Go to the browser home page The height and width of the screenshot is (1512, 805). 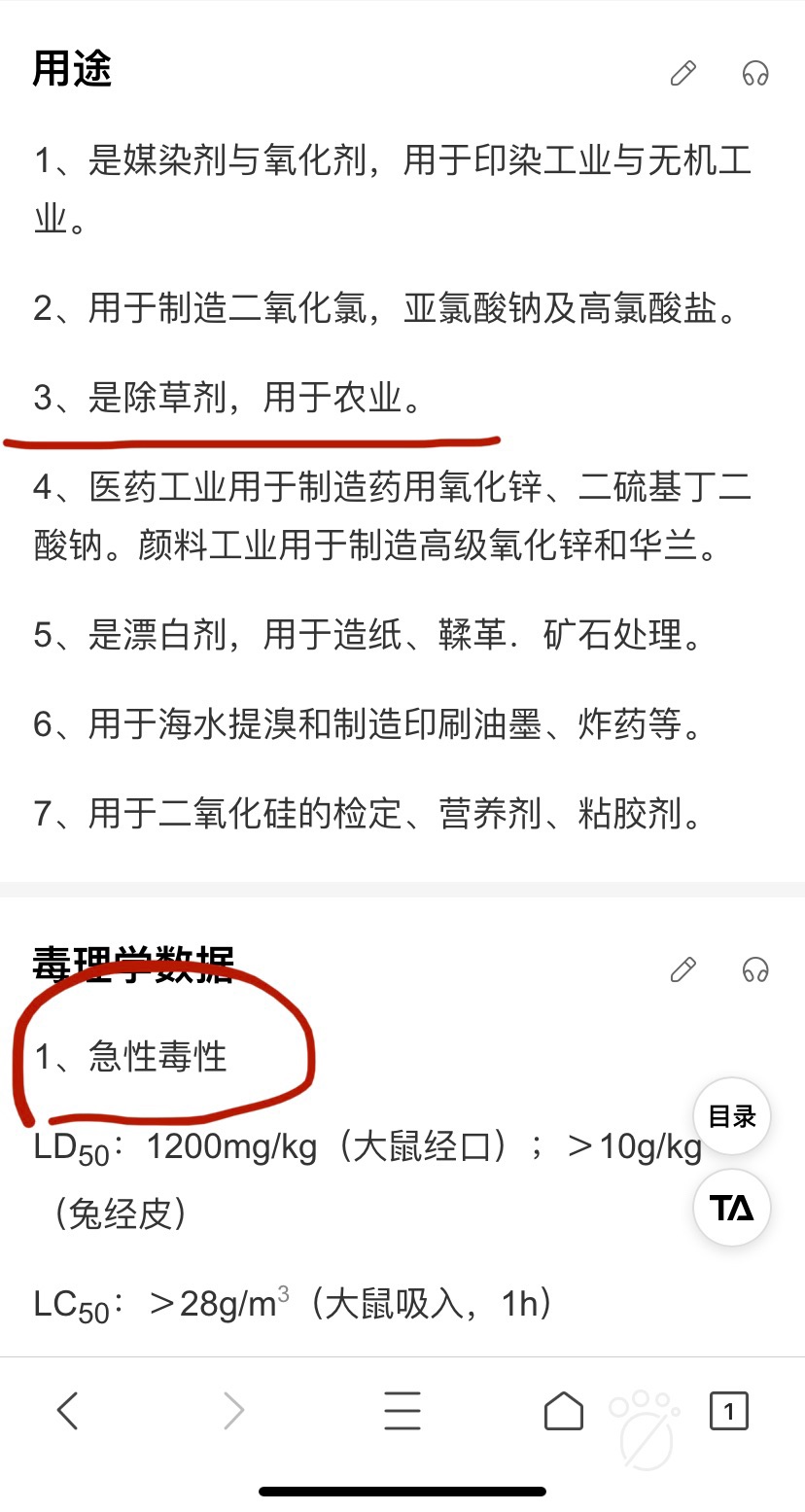click(x=564, y=1411)
